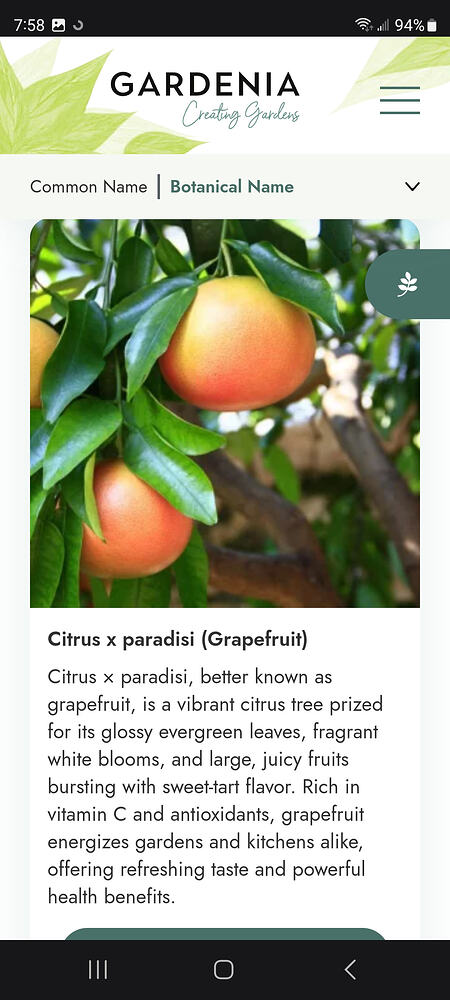Expand the name filter chevron
This screenshot has height=1000, width=450.
pos(412,187)
